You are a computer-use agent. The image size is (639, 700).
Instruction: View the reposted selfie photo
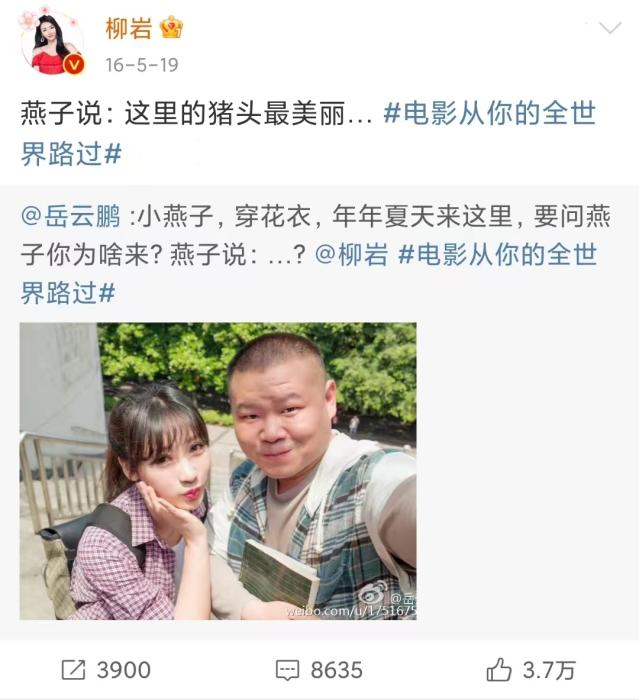tap(218, 470)
